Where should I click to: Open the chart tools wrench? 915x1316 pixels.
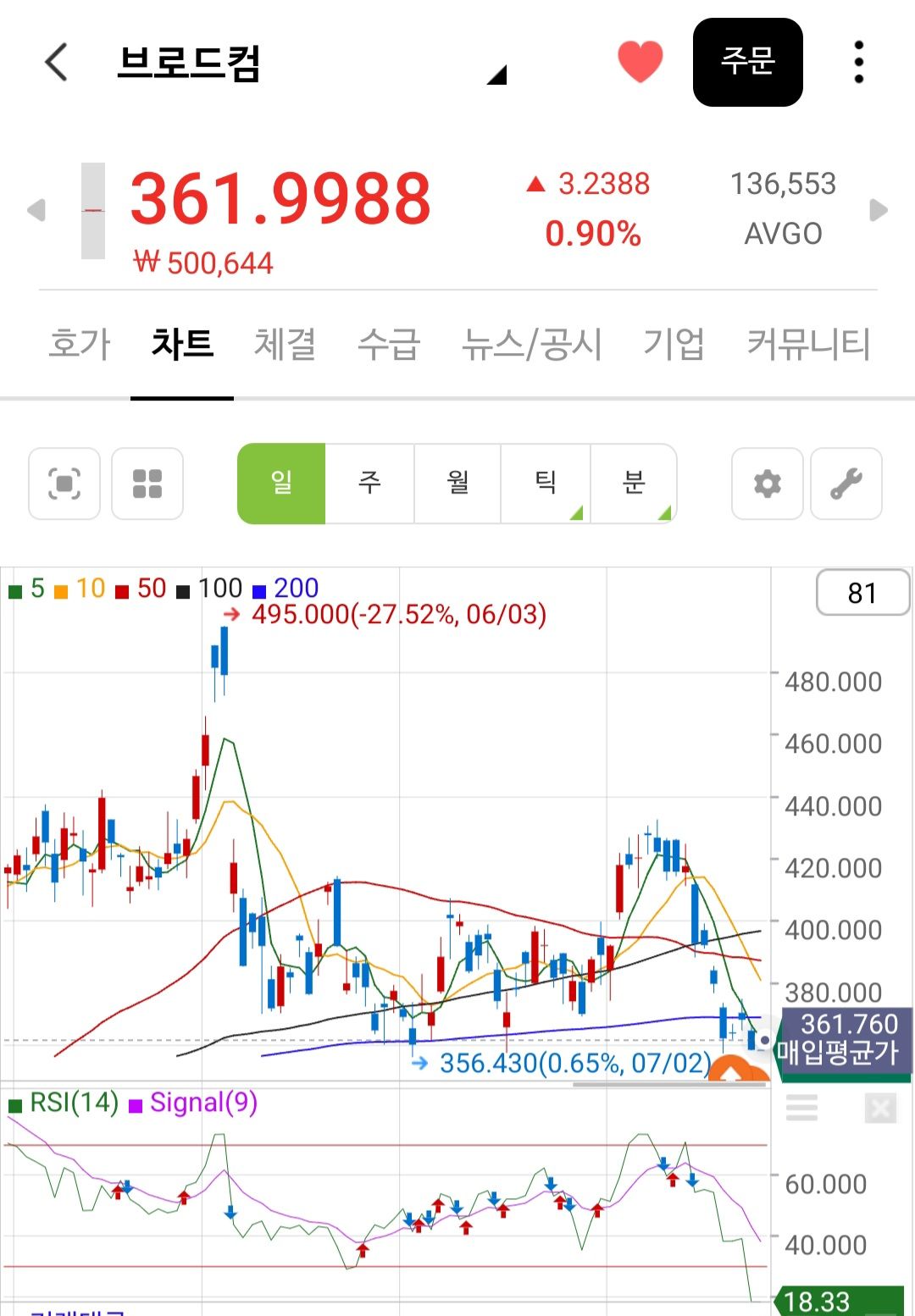846,484
